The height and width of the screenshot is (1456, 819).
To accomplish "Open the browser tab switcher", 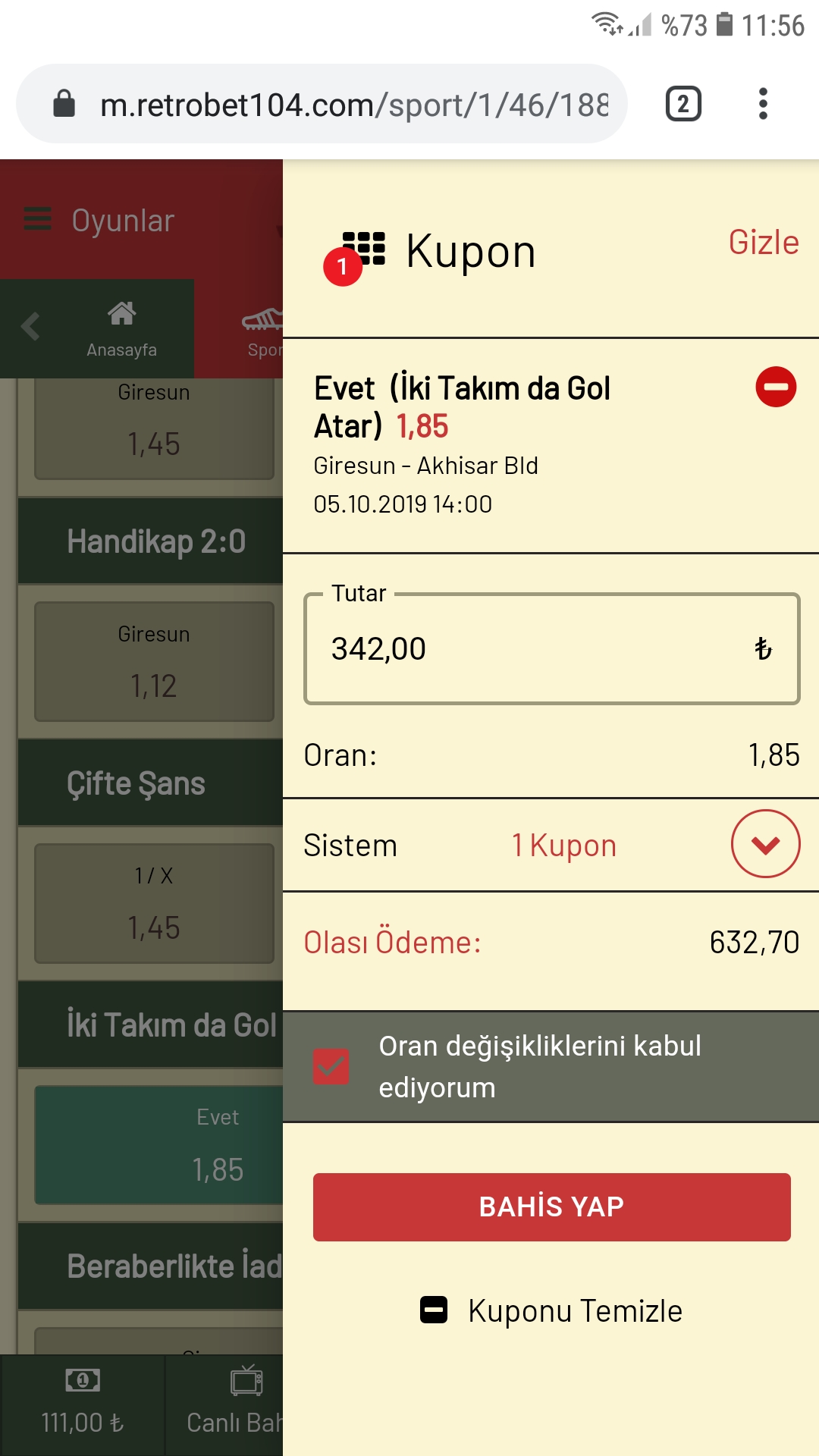I will point(683,104).
